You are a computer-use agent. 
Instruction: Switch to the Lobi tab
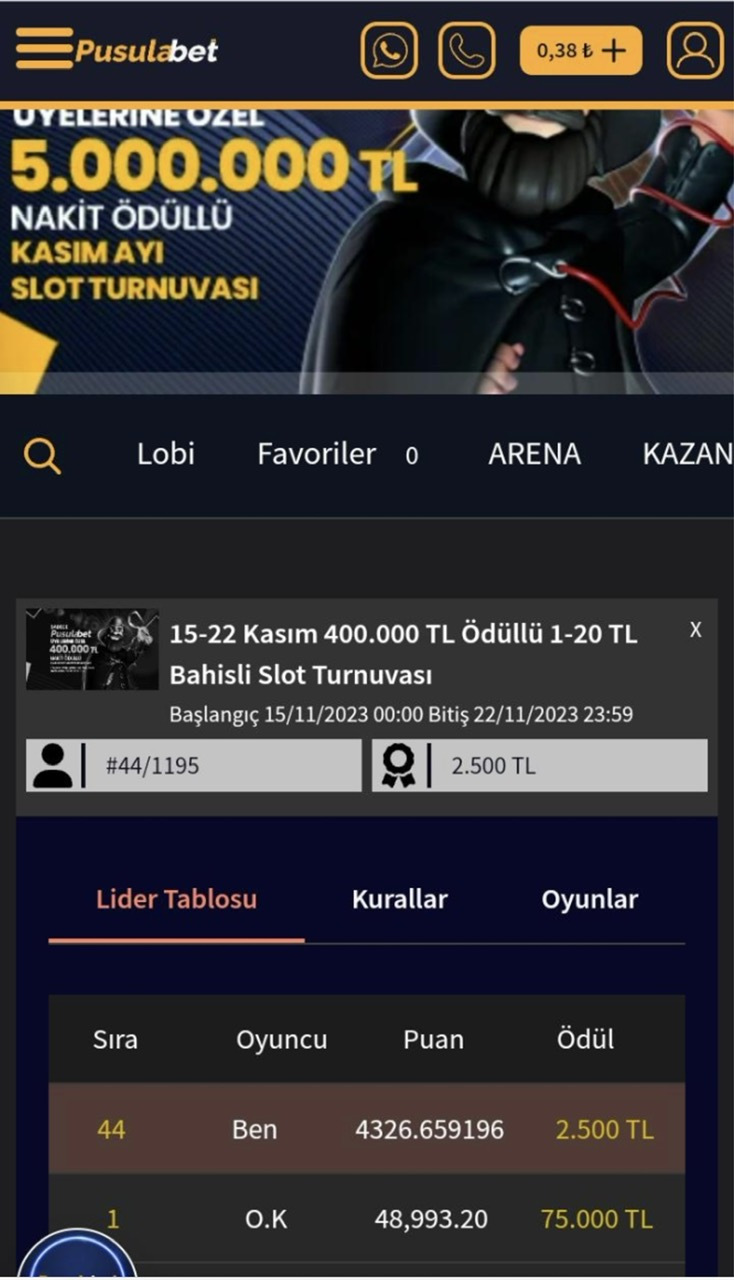tap(166, 454)
